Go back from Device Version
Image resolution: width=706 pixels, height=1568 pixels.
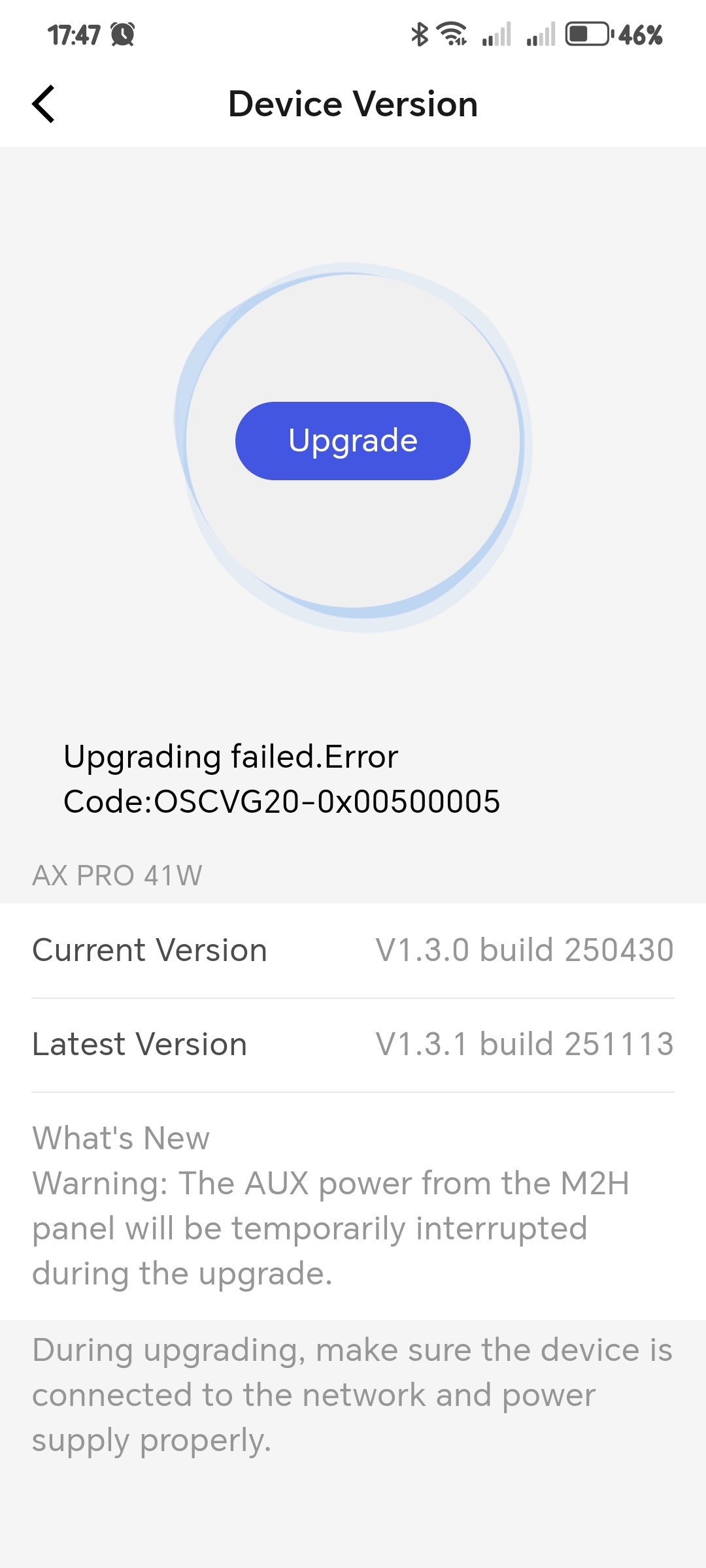coord(43,105)
